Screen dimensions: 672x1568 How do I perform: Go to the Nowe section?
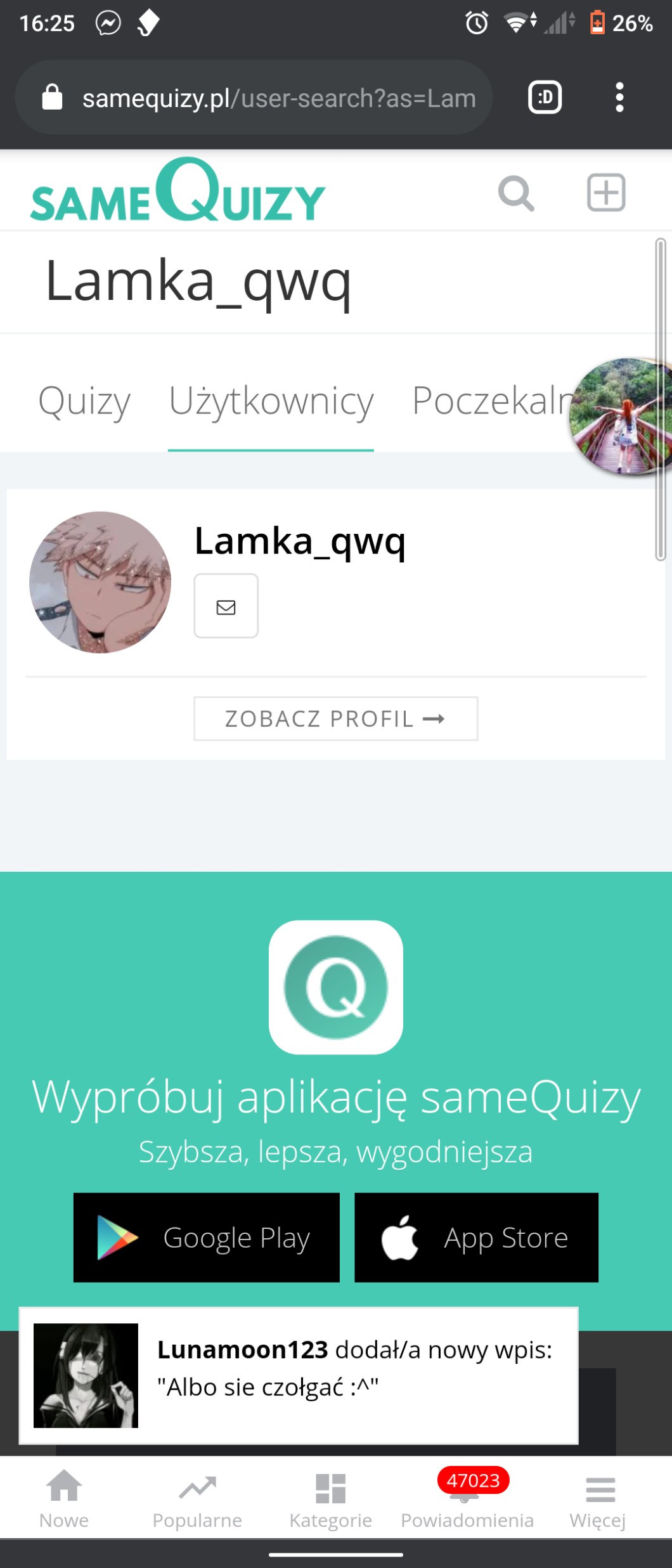(x=64, y=1500)
